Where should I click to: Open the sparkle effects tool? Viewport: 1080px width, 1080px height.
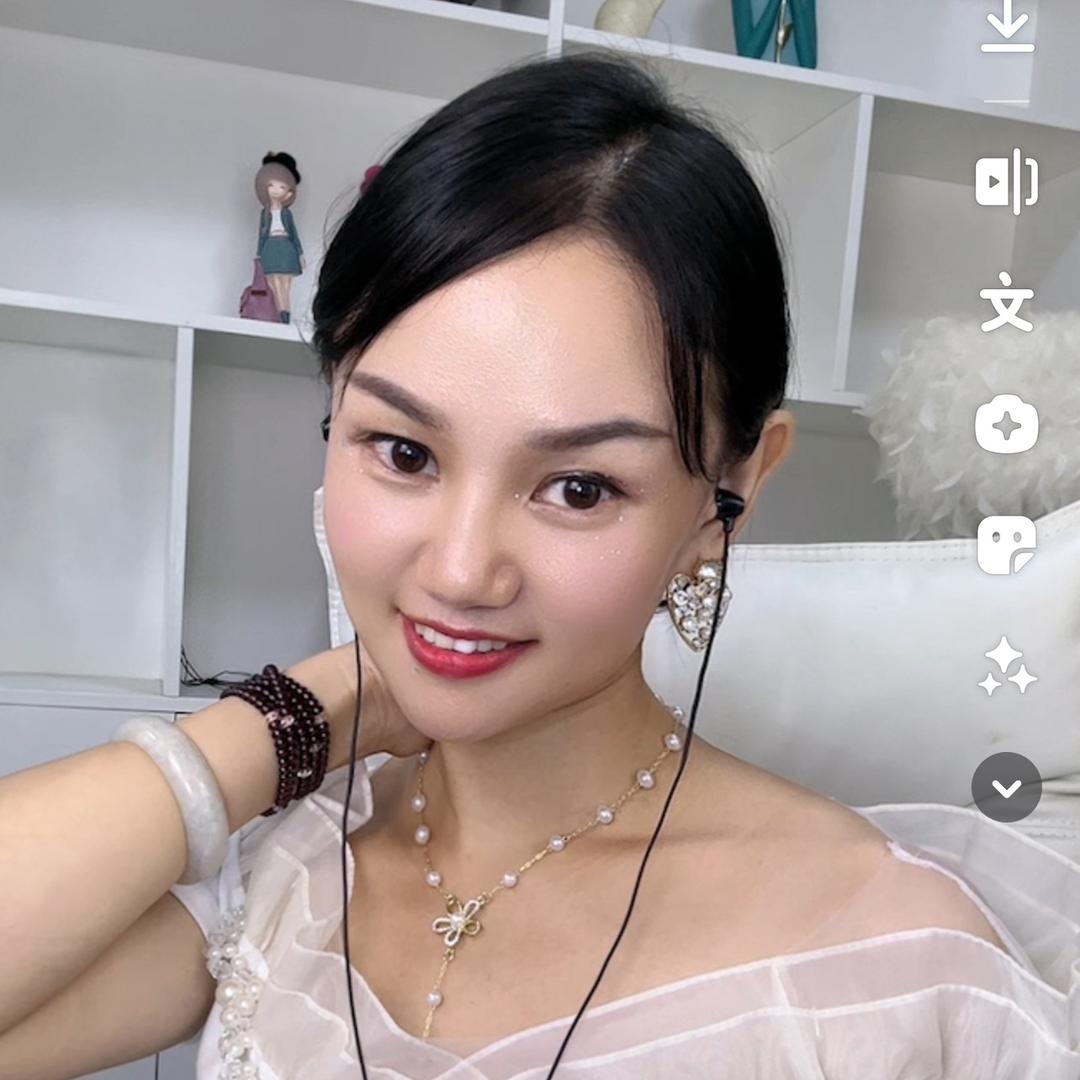[x=1006, y=667]
